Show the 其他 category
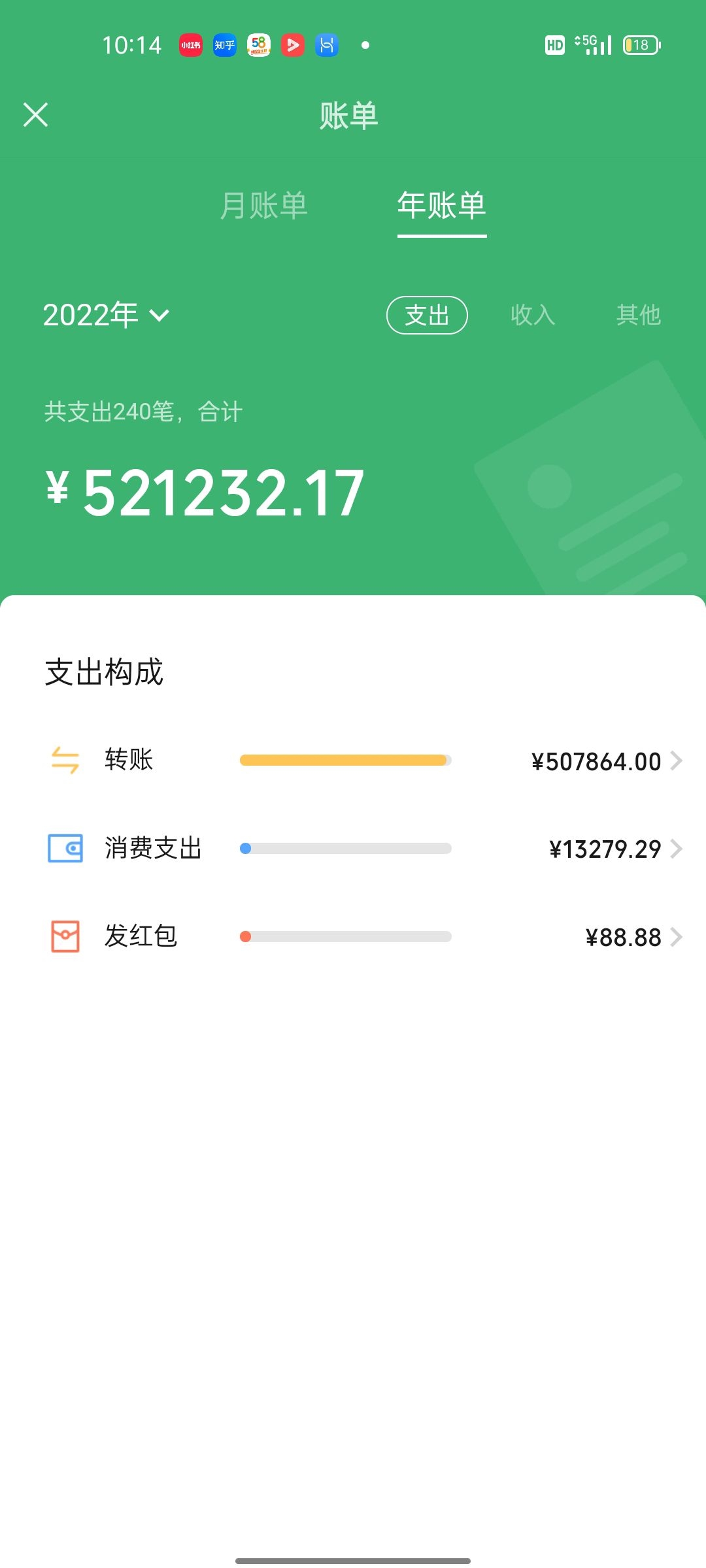This screenshot has height=1568, width=706. coord(638,316)
